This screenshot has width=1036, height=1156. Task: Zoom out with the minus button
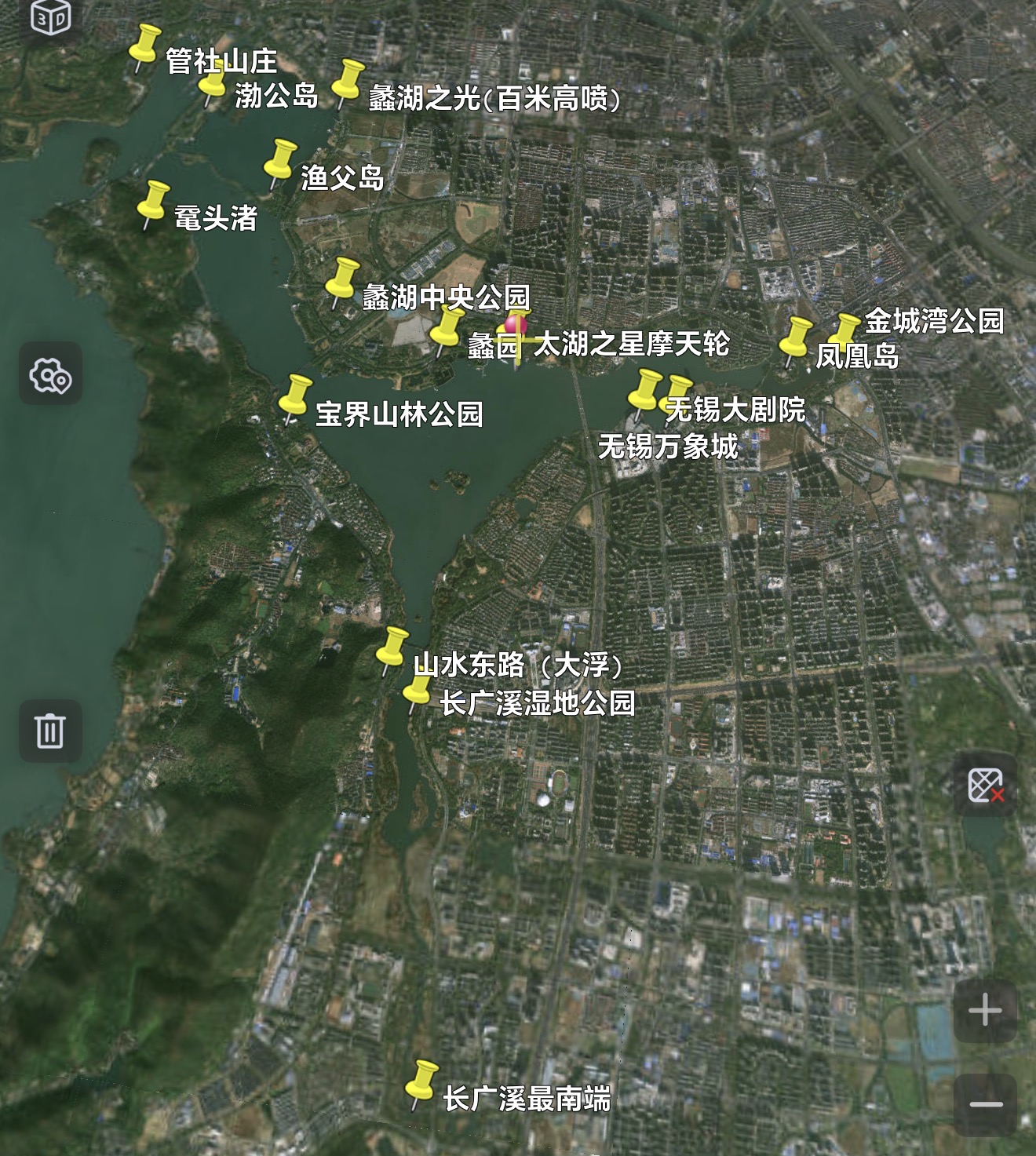(x=986, y=1104)
